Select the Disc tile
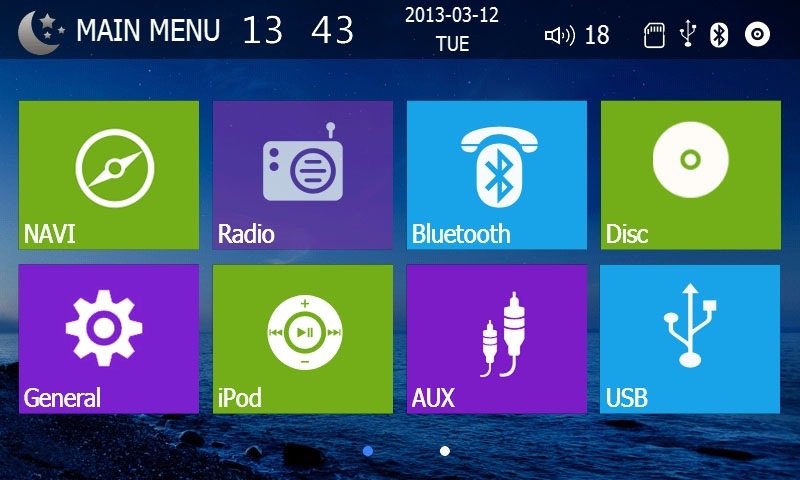Viewport: 800px width, 480px height. pyautogui.click(x=690, y=175)
